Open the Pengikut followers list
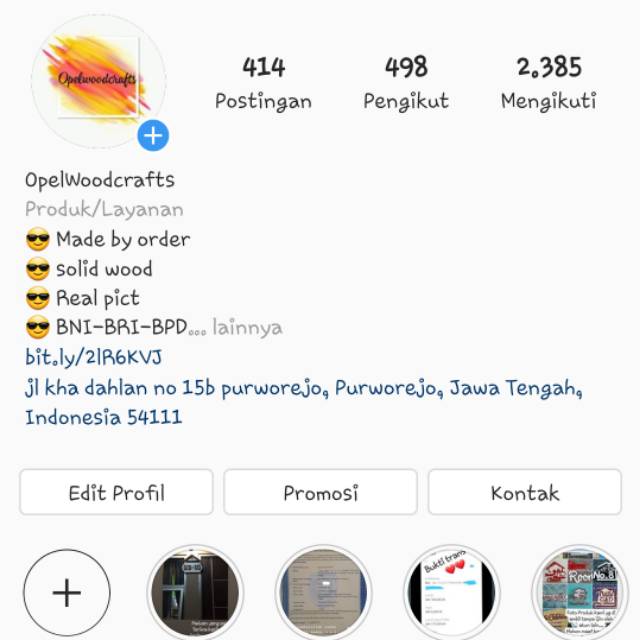640x640 pixels. point(406,83)
